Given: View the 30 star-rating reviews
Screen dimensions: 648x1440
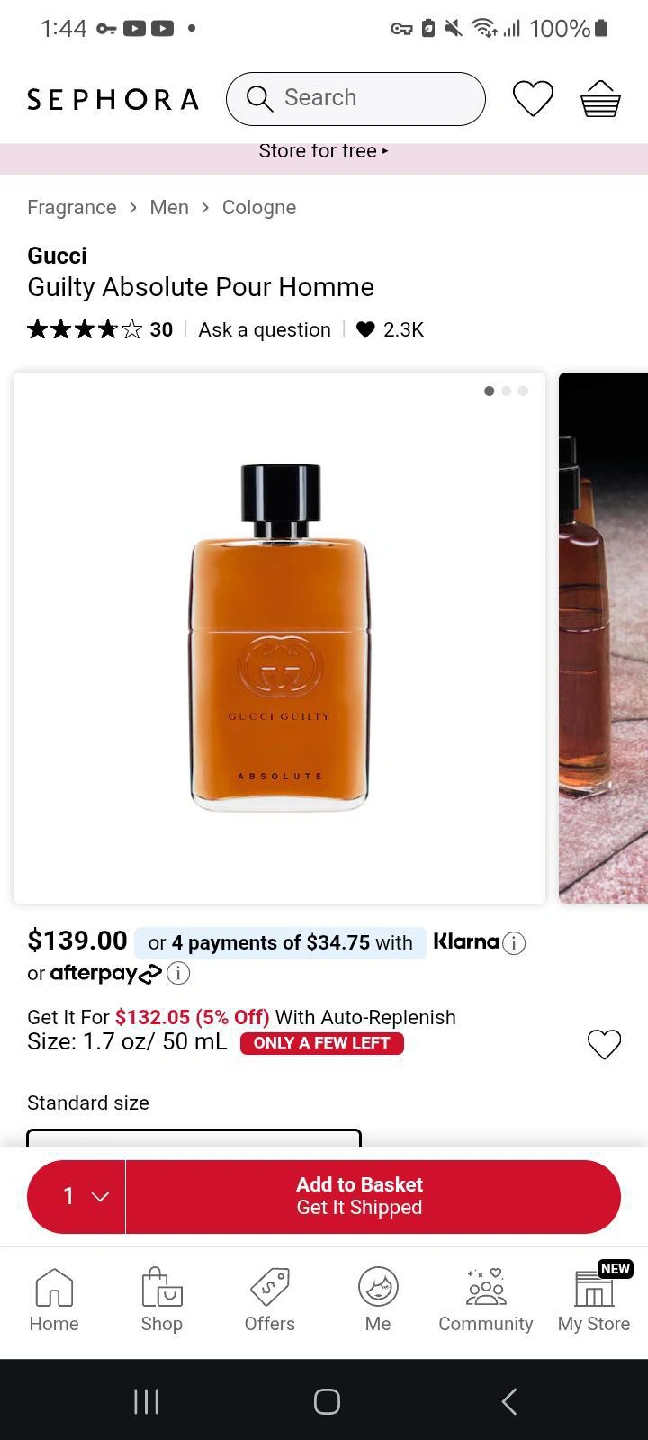Looking at the screenshot, I should (x=100, y=329).
